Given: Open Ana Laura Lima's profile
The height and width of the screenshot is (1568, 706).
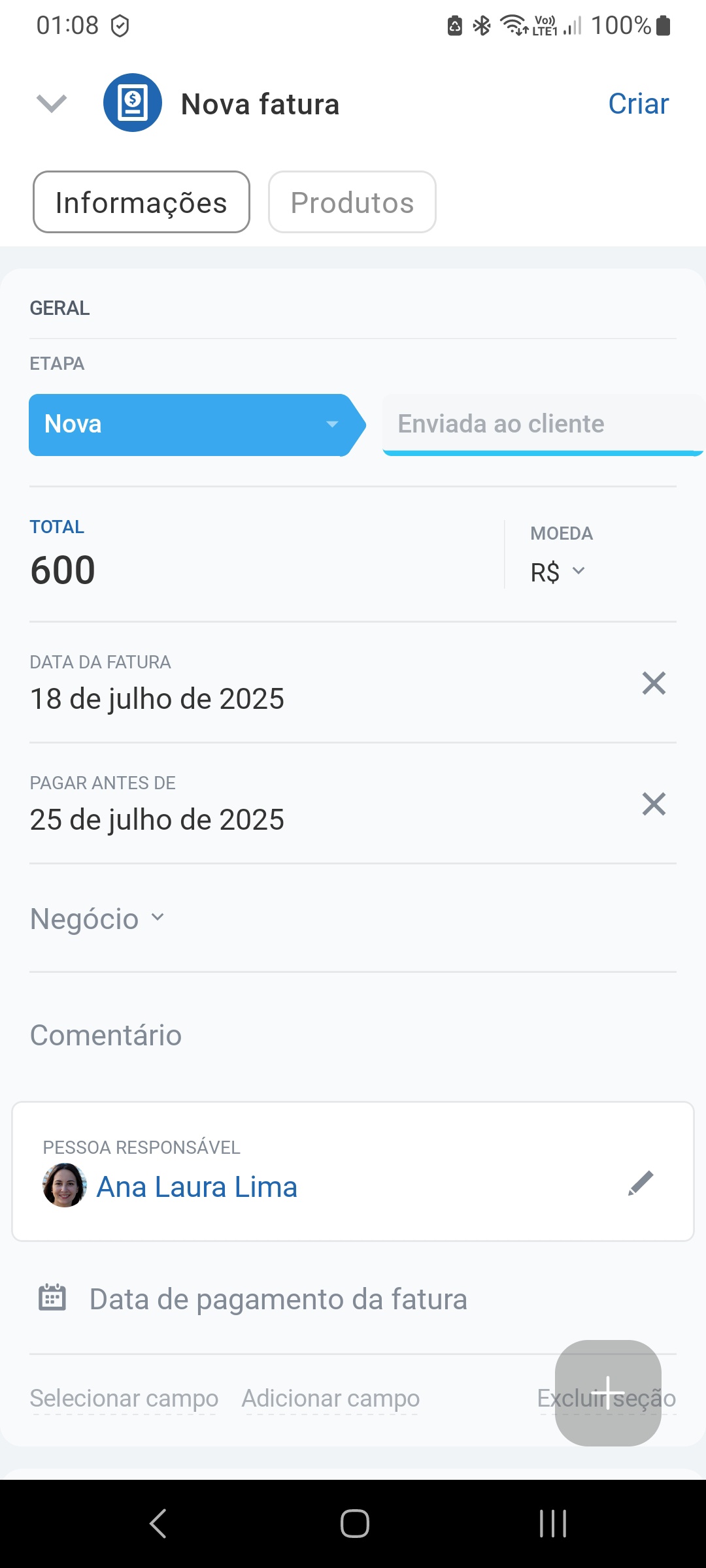Looking at the screenshot, I should coord(197,1187).
